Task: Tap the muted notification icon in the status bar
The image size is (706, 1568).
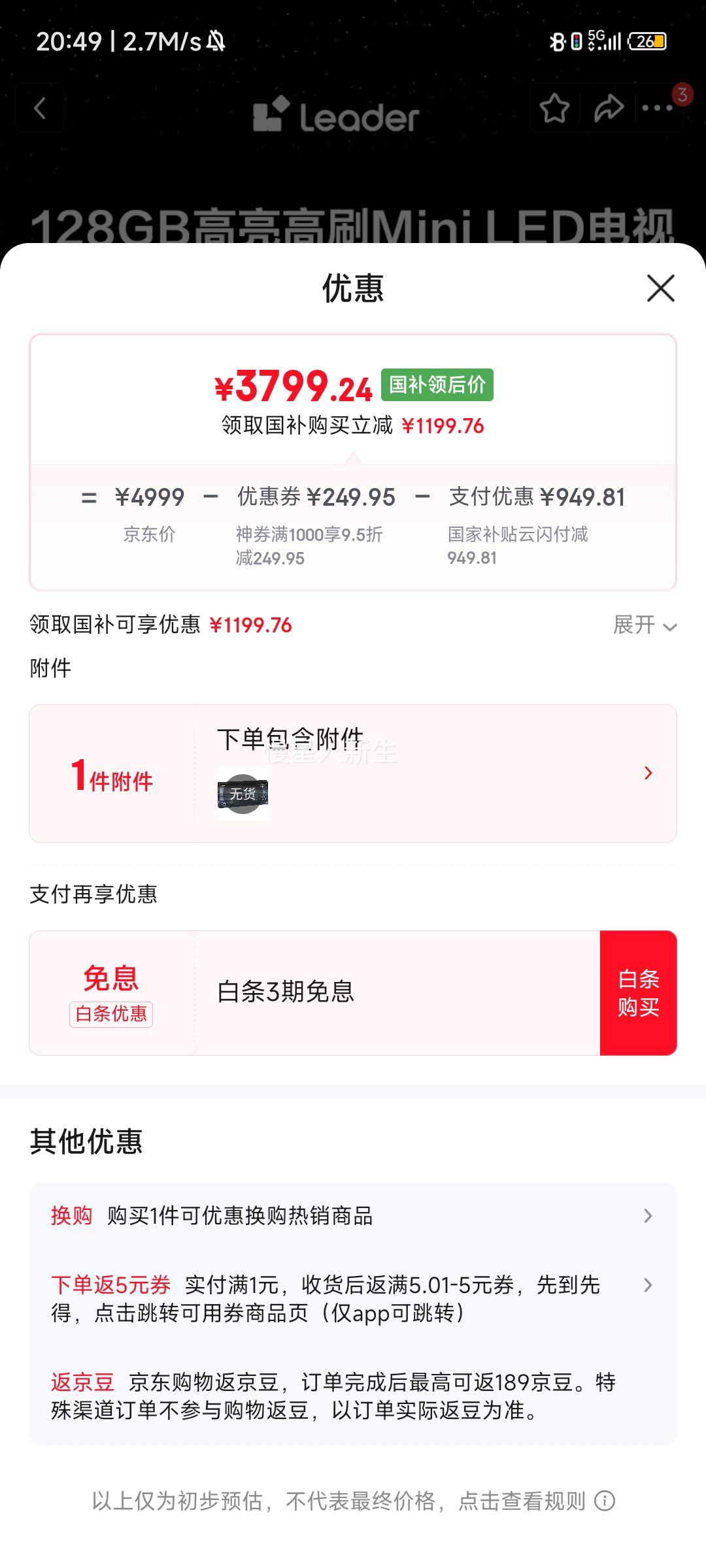Action: (216, 41)
